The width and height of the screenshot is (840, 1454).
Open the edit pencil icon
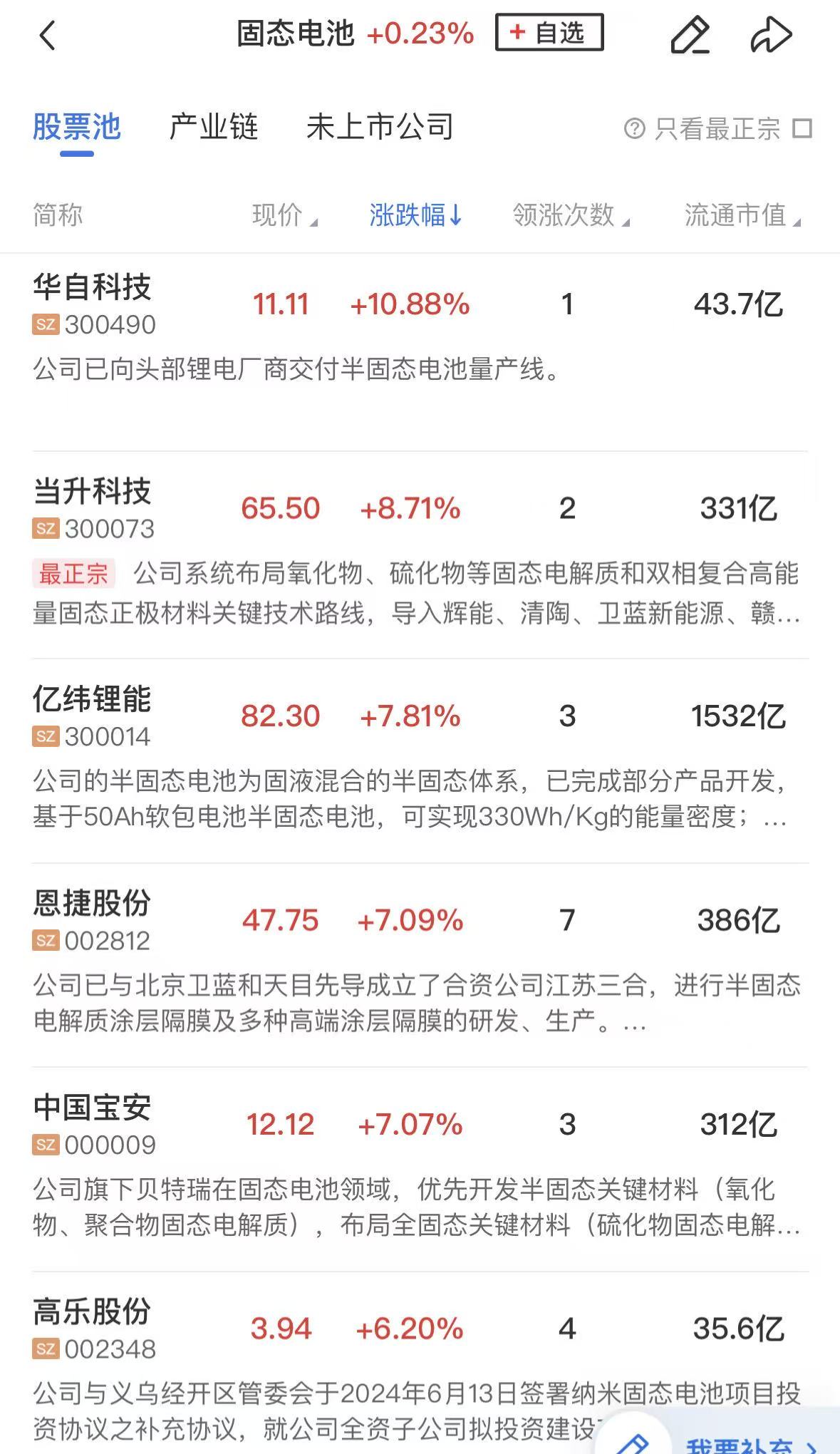click(x=690, y=35)
